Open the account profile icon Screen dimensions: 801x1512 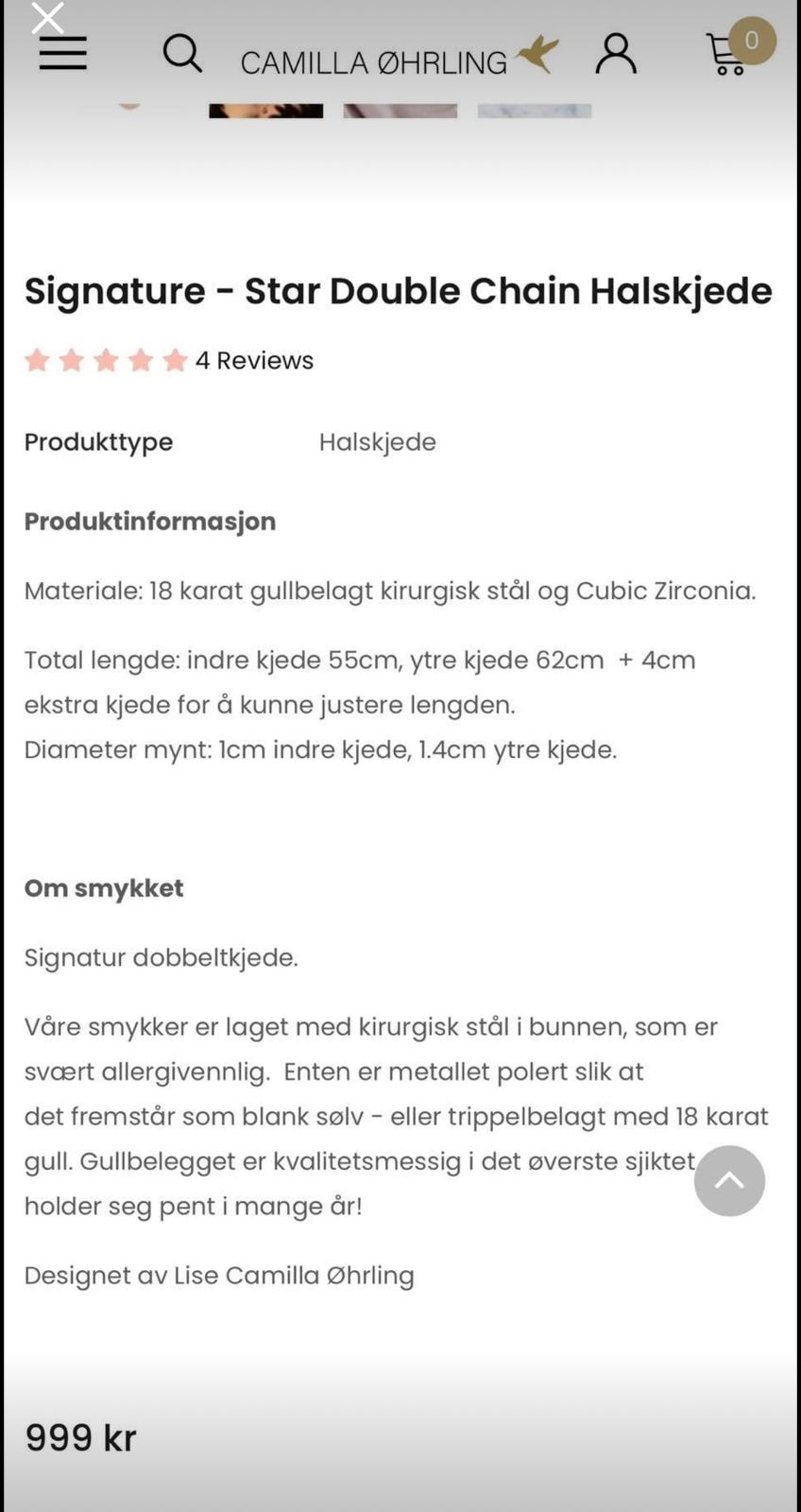[x=616, y=54]
